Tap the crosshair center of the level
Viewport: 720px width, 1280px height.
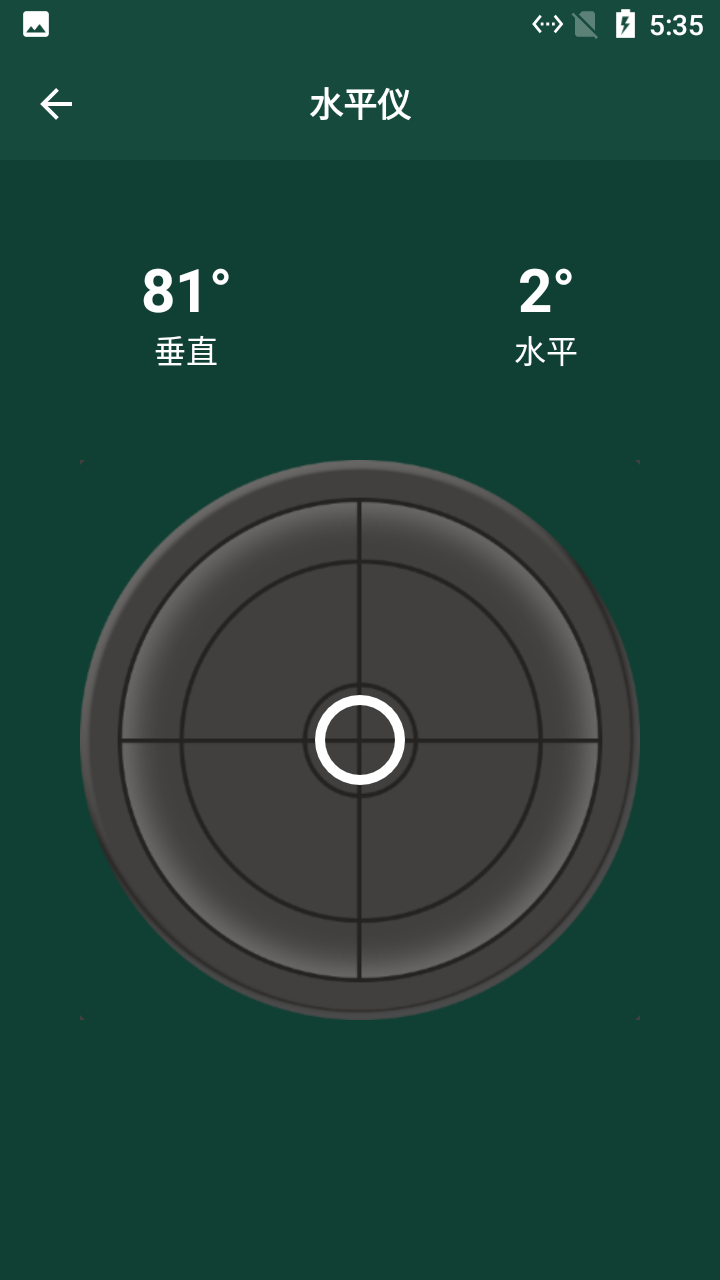click(359, 740)
